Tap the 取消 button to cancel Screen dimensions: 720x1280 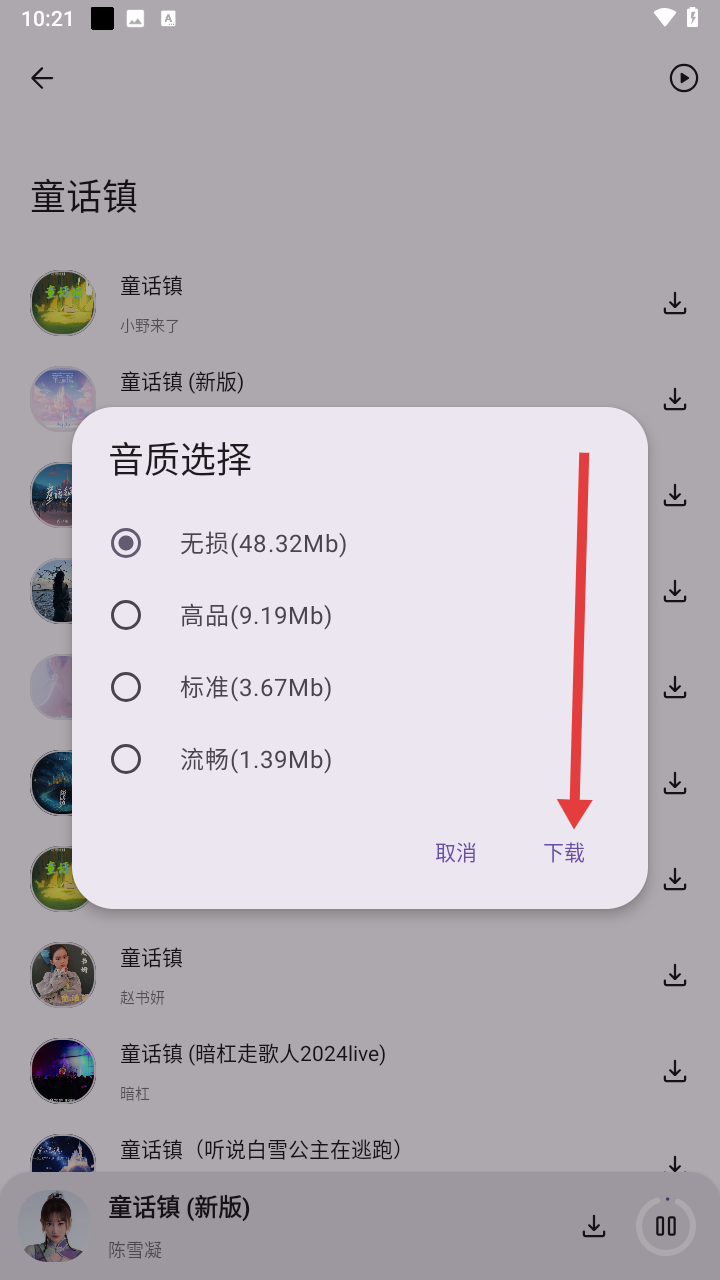(455, 852)
